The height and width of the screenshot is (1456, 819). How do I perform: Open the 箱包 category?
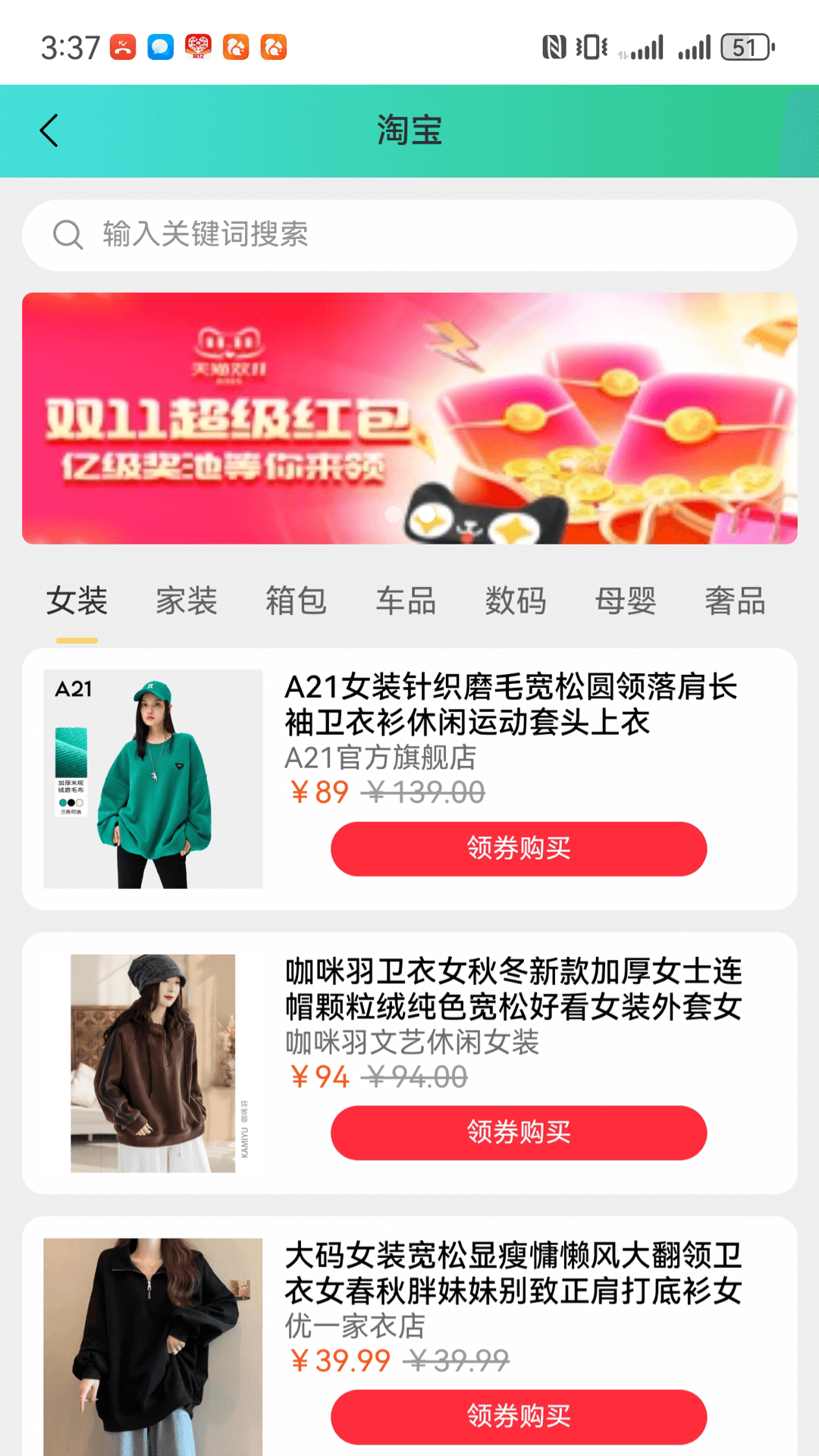(296, 601)
